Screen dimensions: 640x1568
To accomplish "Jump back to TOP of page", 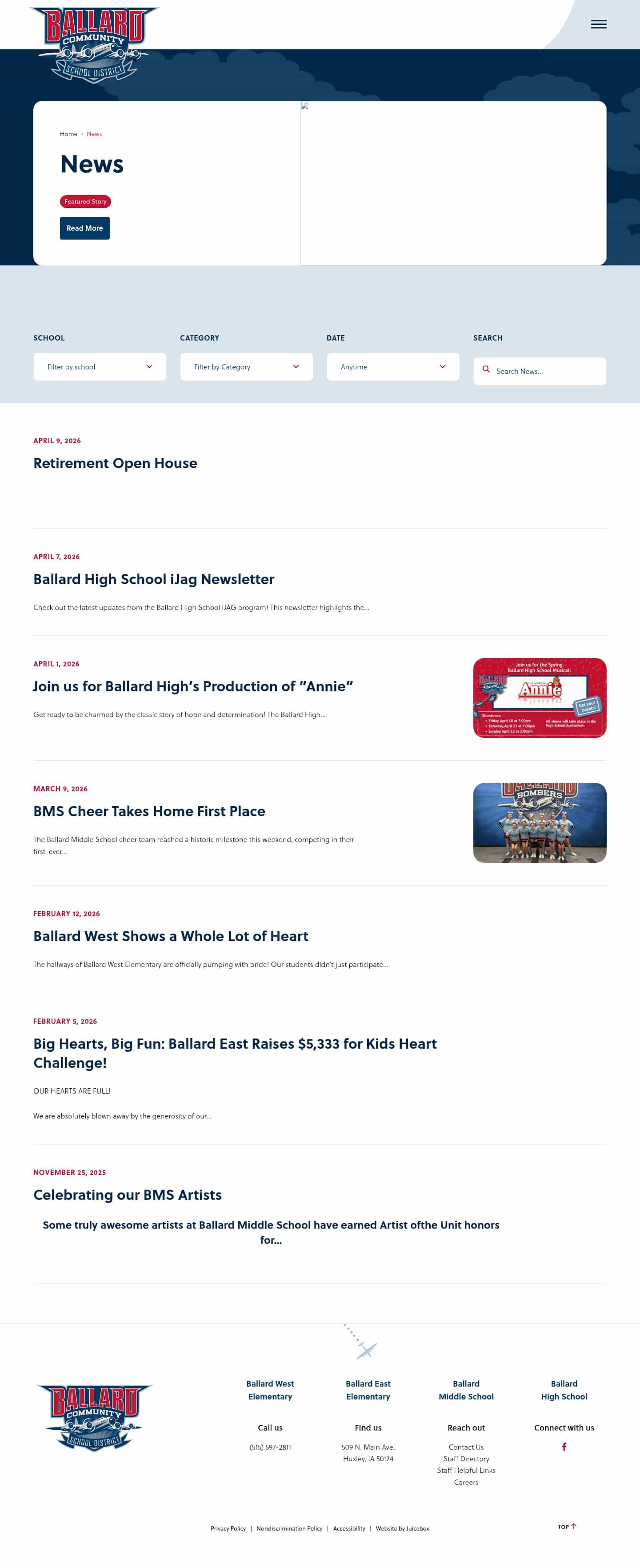I will (x=566, y=1526).
